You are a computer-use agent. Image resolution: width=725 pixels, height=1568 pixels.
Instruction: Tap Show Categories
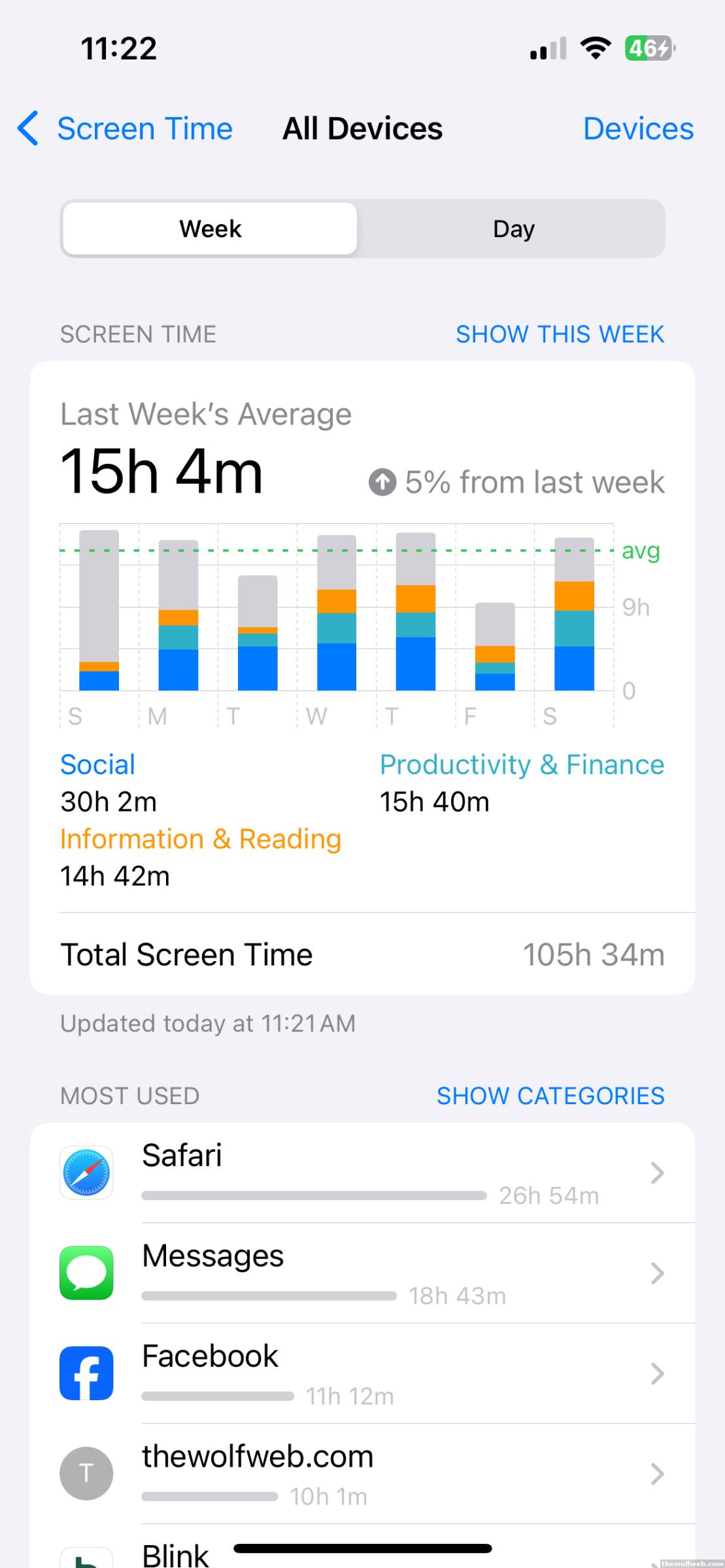pyautogui.click(x=550, y=1096)
